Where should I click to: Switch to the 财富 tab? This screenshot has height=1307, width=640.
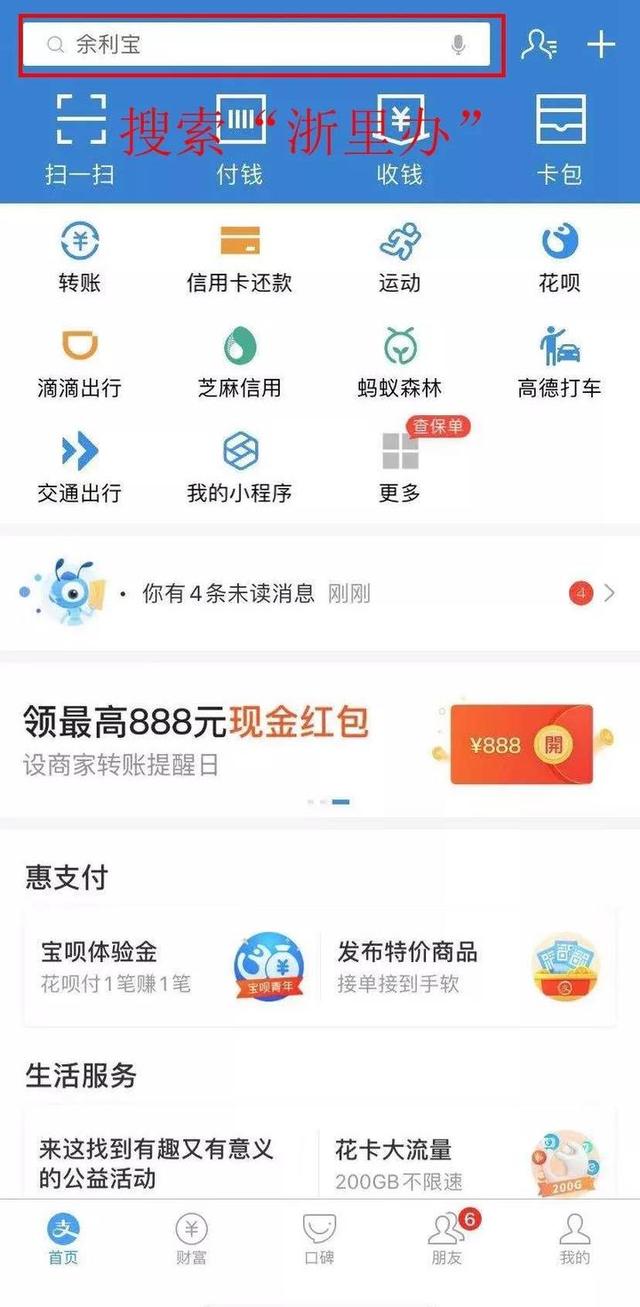191,1238
